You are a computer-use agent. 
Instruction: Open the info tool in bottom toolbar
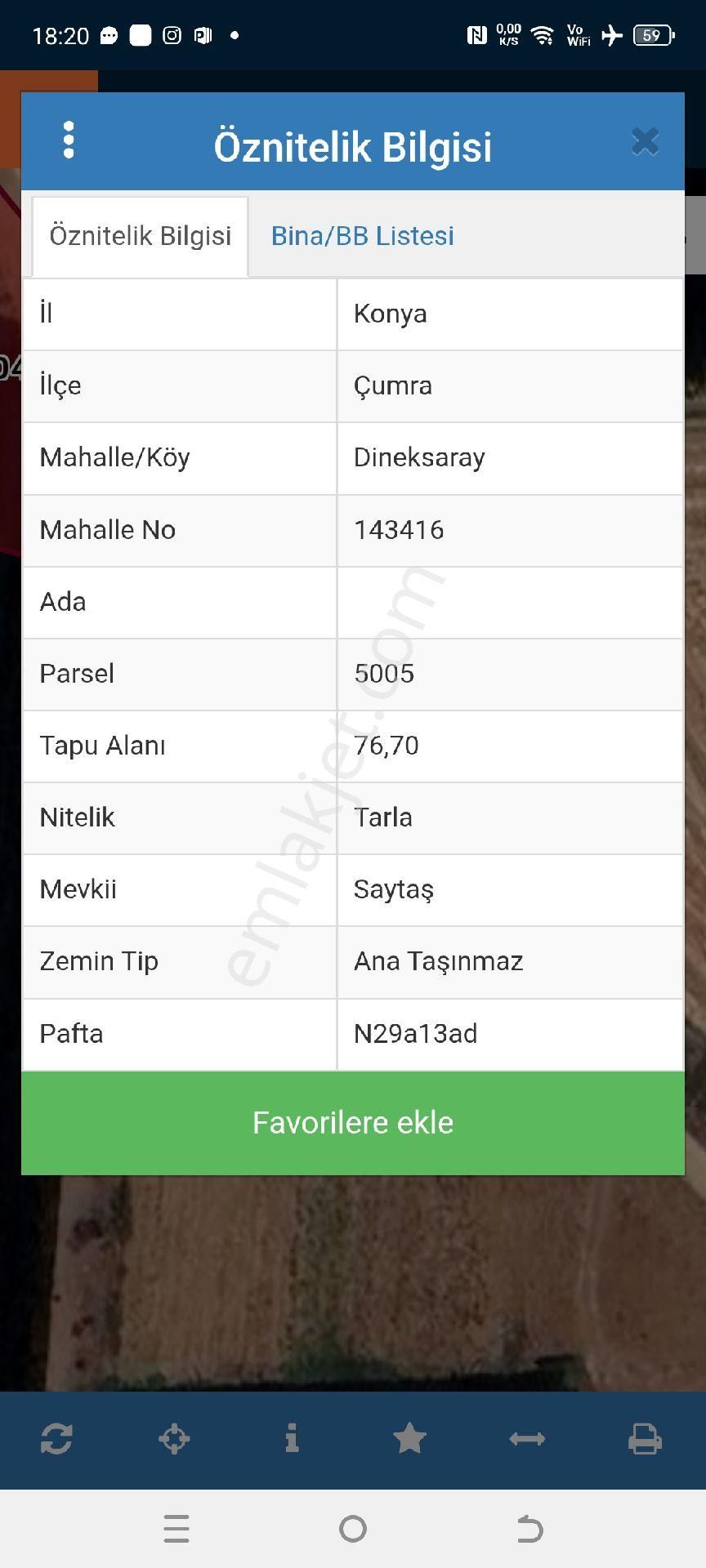292,1440
